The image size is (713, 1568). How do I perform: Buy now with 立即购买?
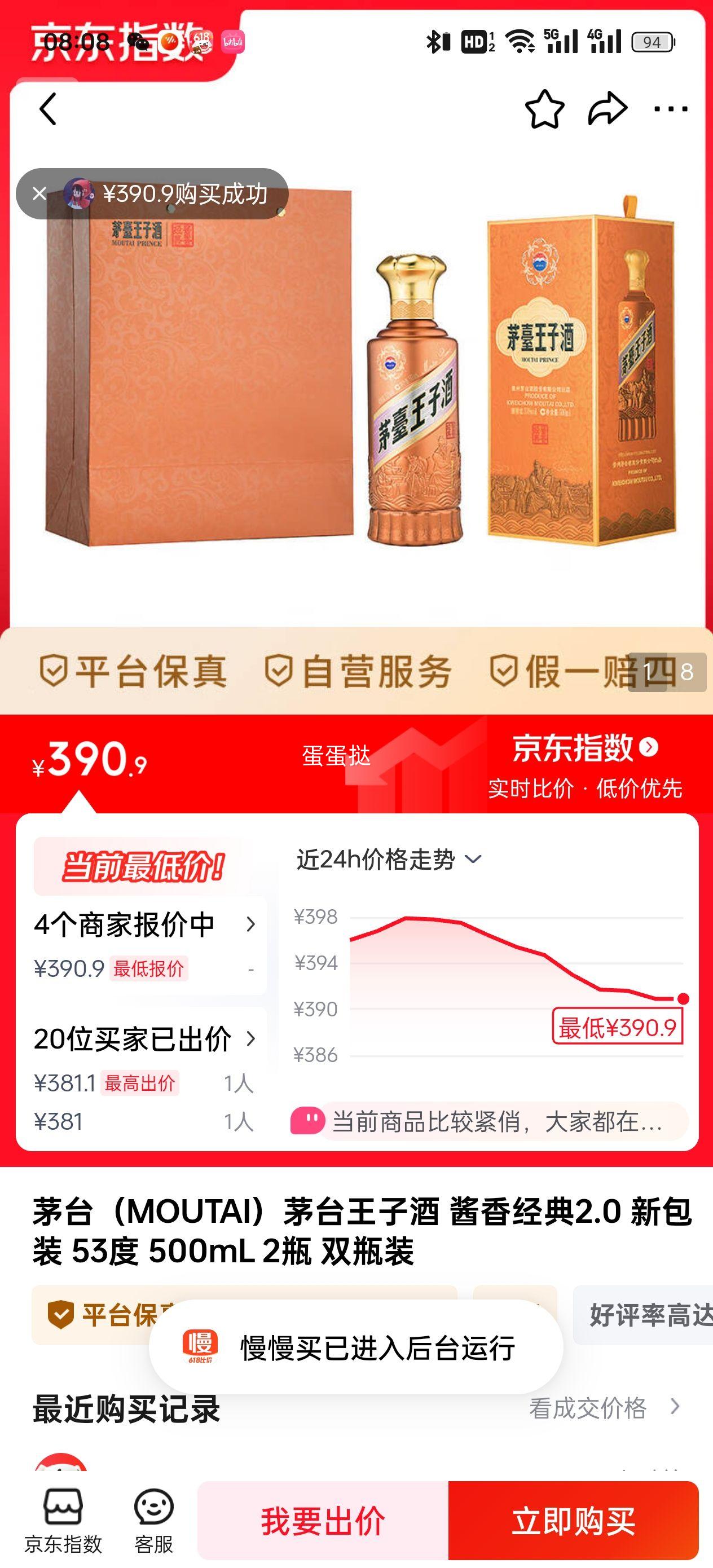(x=573, y=1521)
